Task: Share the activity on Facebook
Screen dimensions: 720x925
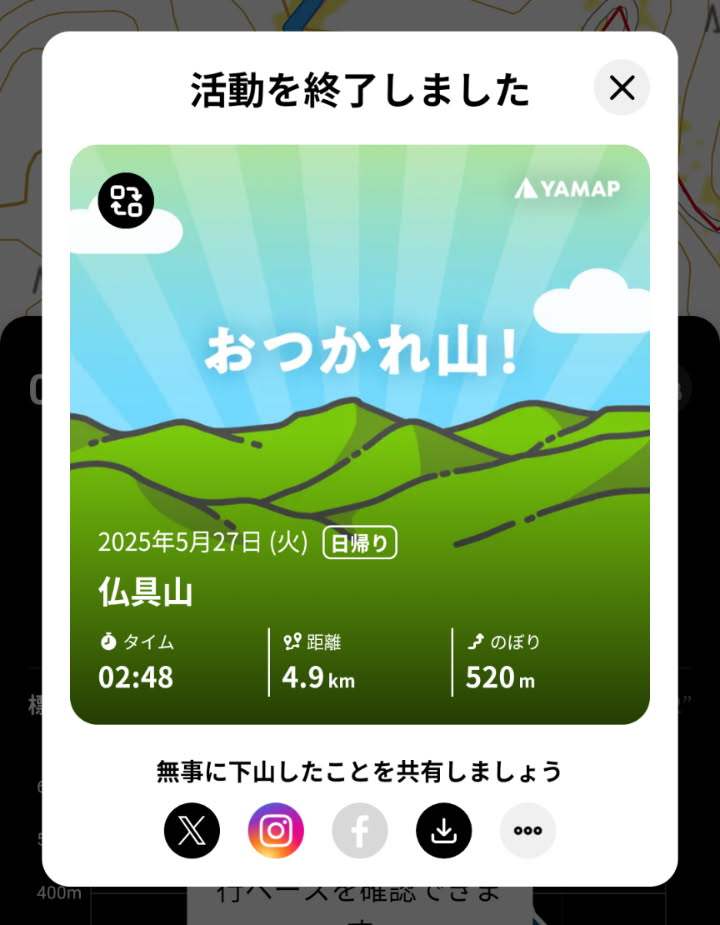Action: [360, 831]
